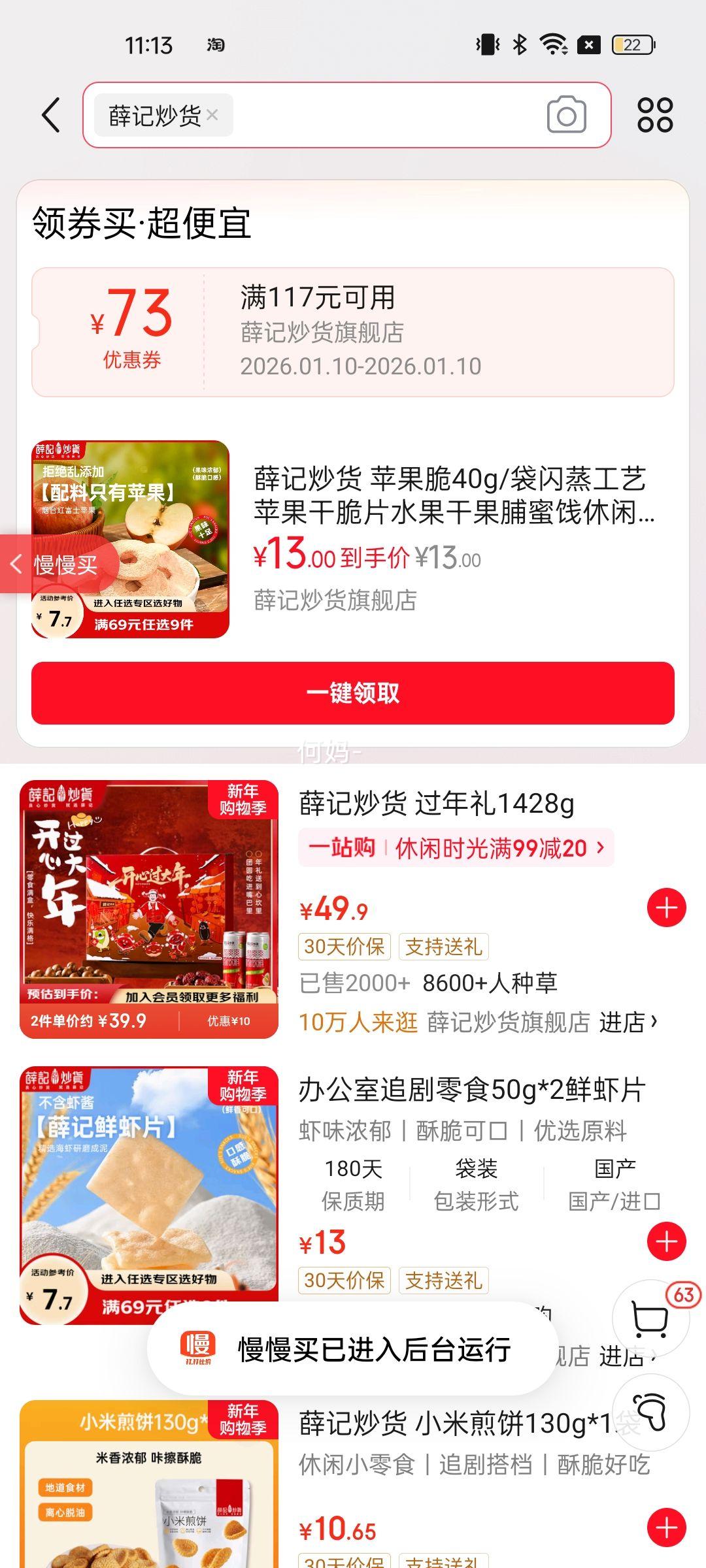Image resolution: width=706 pixels, height=1568 pixels.
Task: Clear the 薛记炒货 search keyword
Action: click(211, 114)
